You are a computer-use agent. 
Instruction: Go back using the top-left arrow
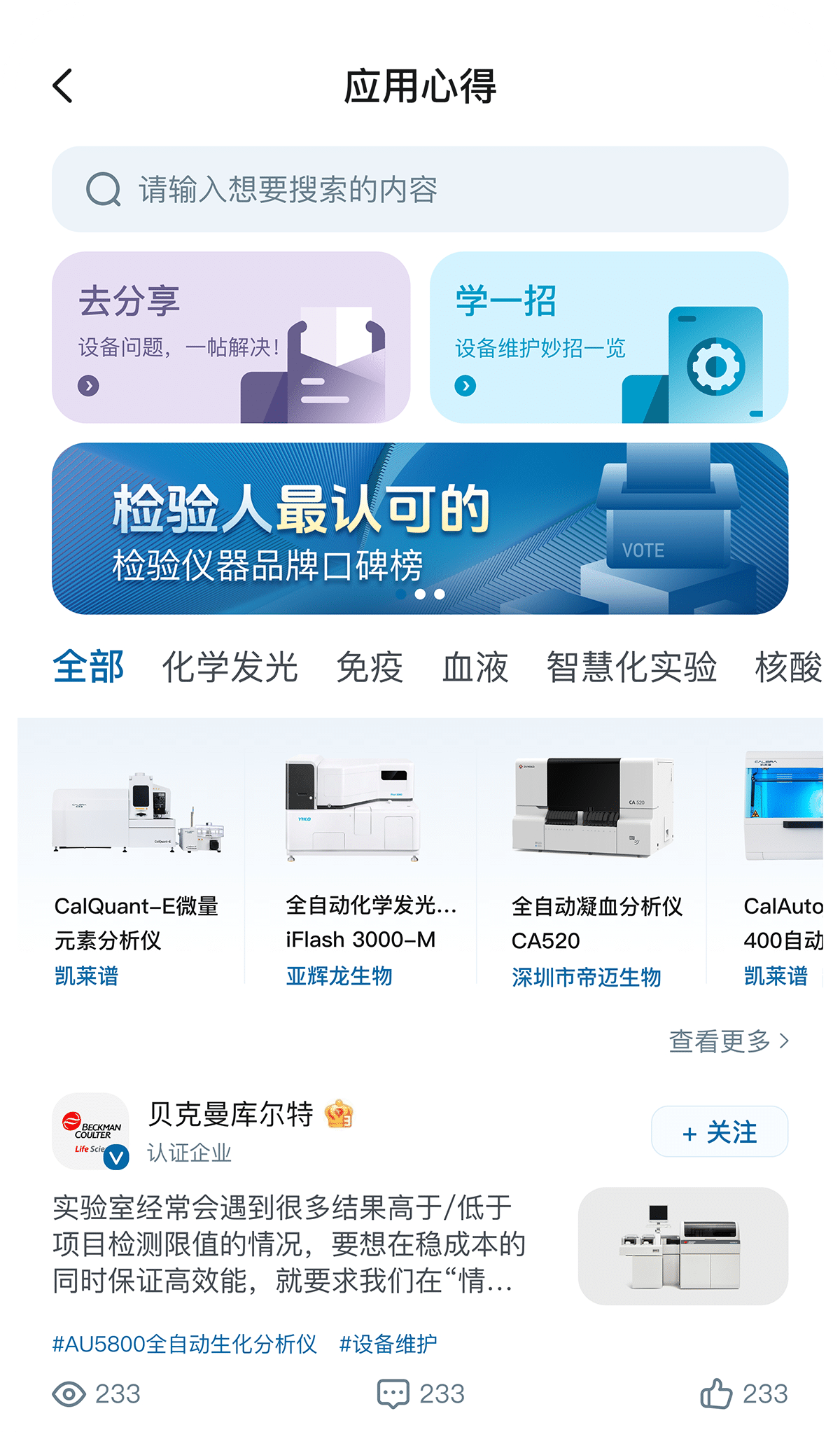click(63, 86)
